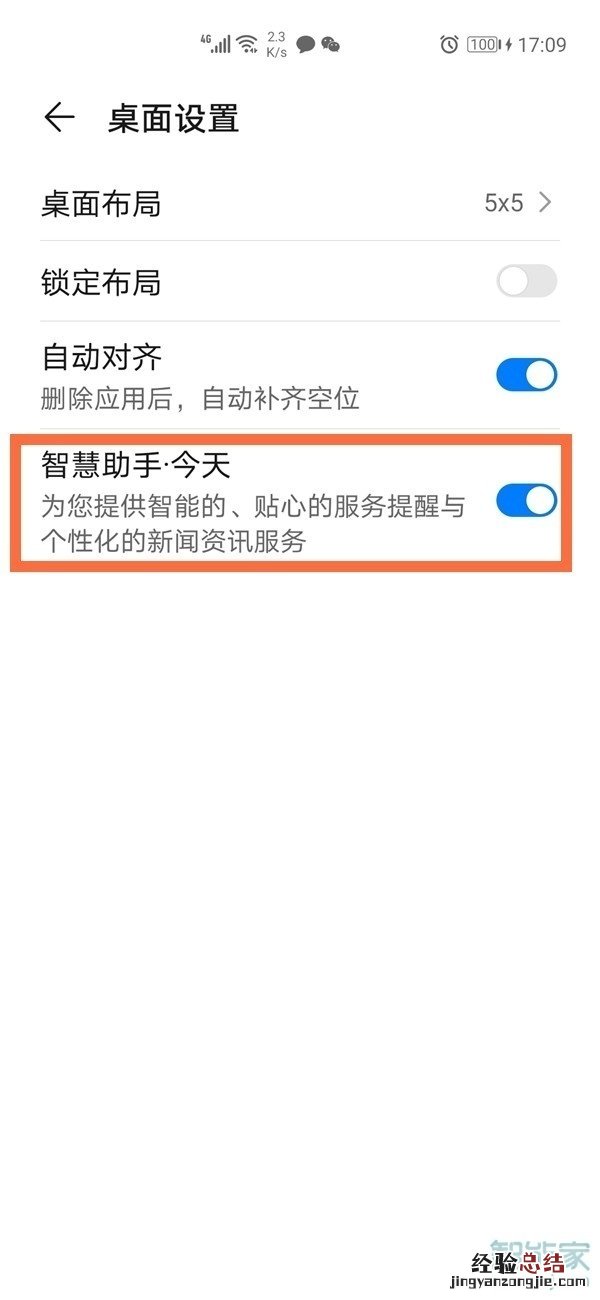This screenshot has height=1300, width=600.
Task: Enable the 锁定布局 switch
Action: (x=526, y=282)
